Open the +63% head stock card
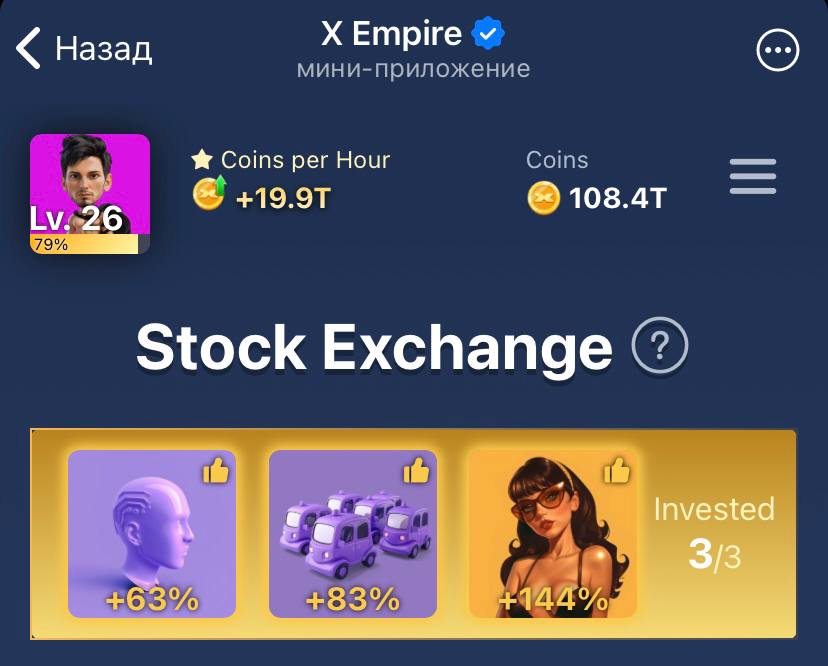828x666 pixels. (x=152, y=533)
